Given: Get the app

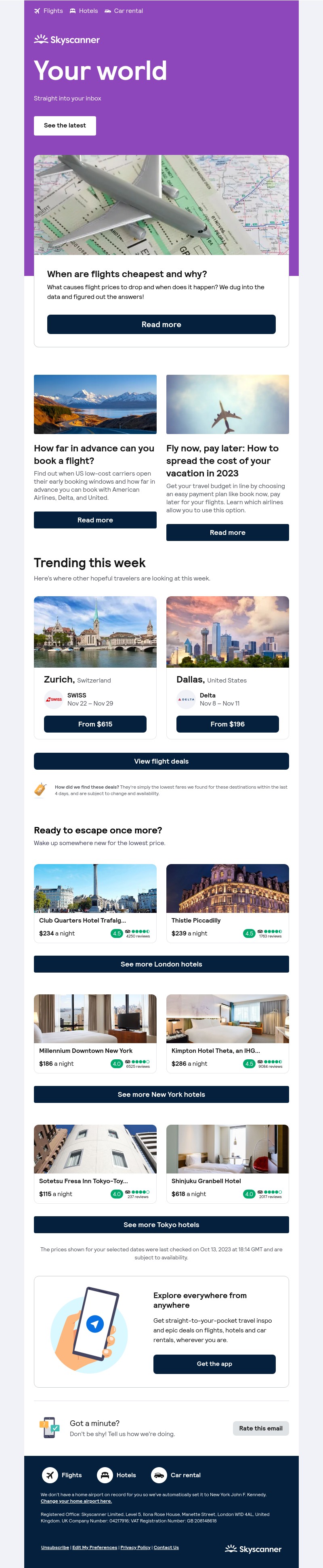Looking at the screenshot, I should coord(214,1364).
